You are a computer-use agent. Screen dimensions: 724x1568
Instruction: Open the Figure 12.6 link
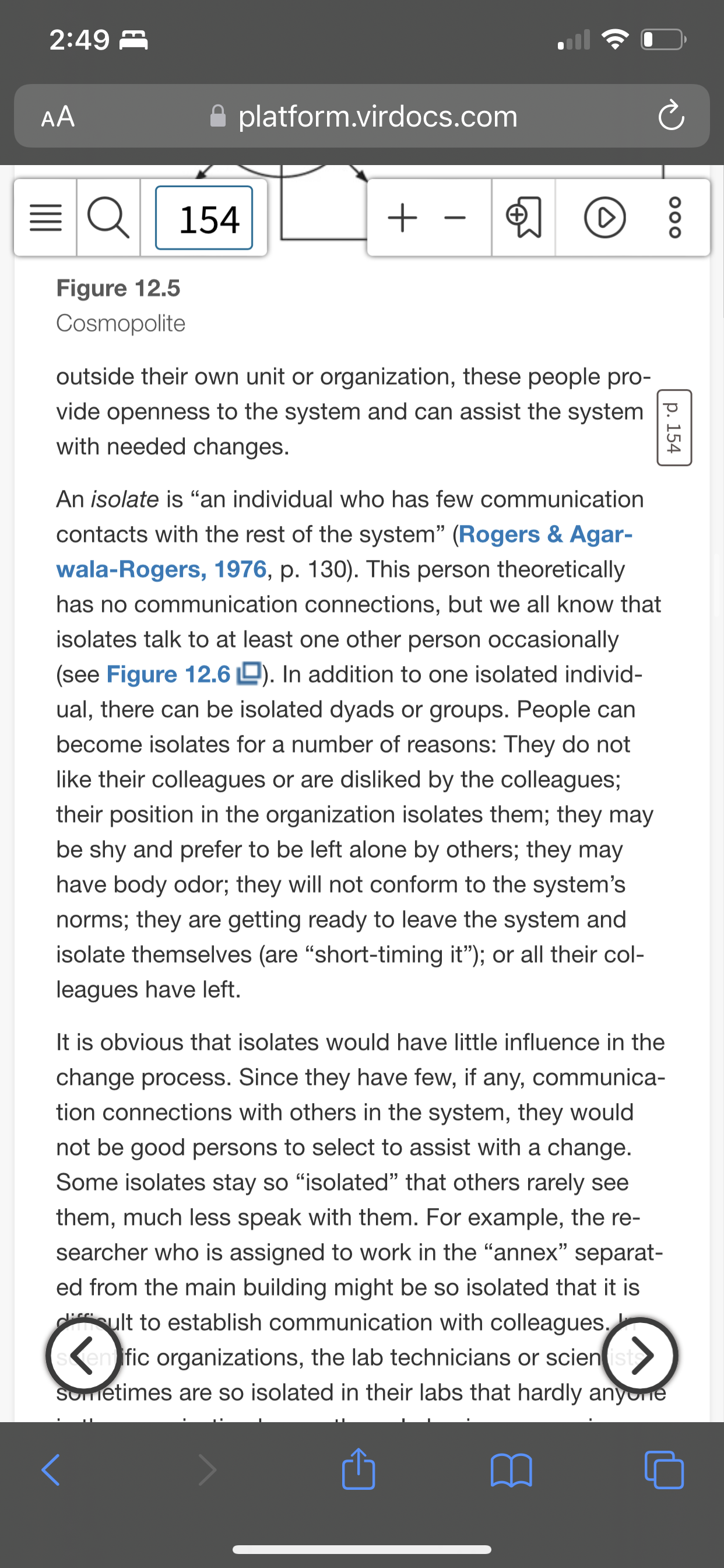[184, 674]
